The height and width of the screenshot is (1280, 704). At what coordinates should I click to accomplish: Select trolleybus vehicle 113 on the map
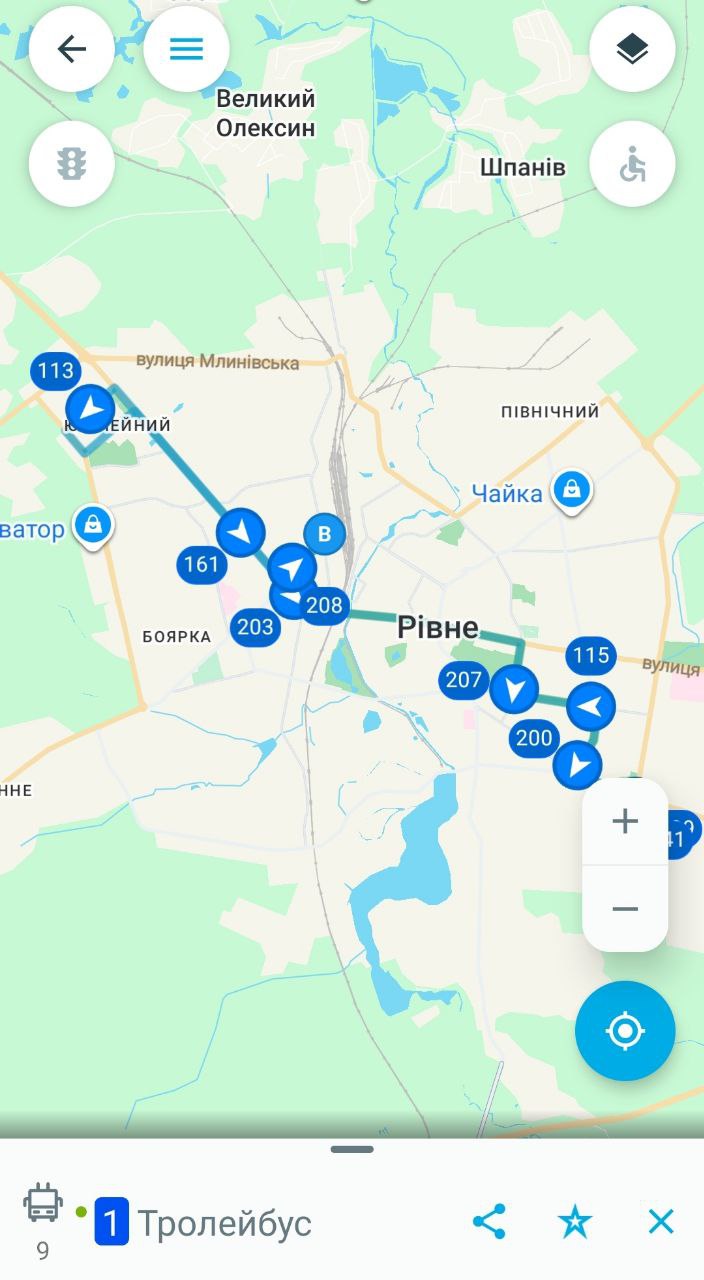[x=56, y=372]
